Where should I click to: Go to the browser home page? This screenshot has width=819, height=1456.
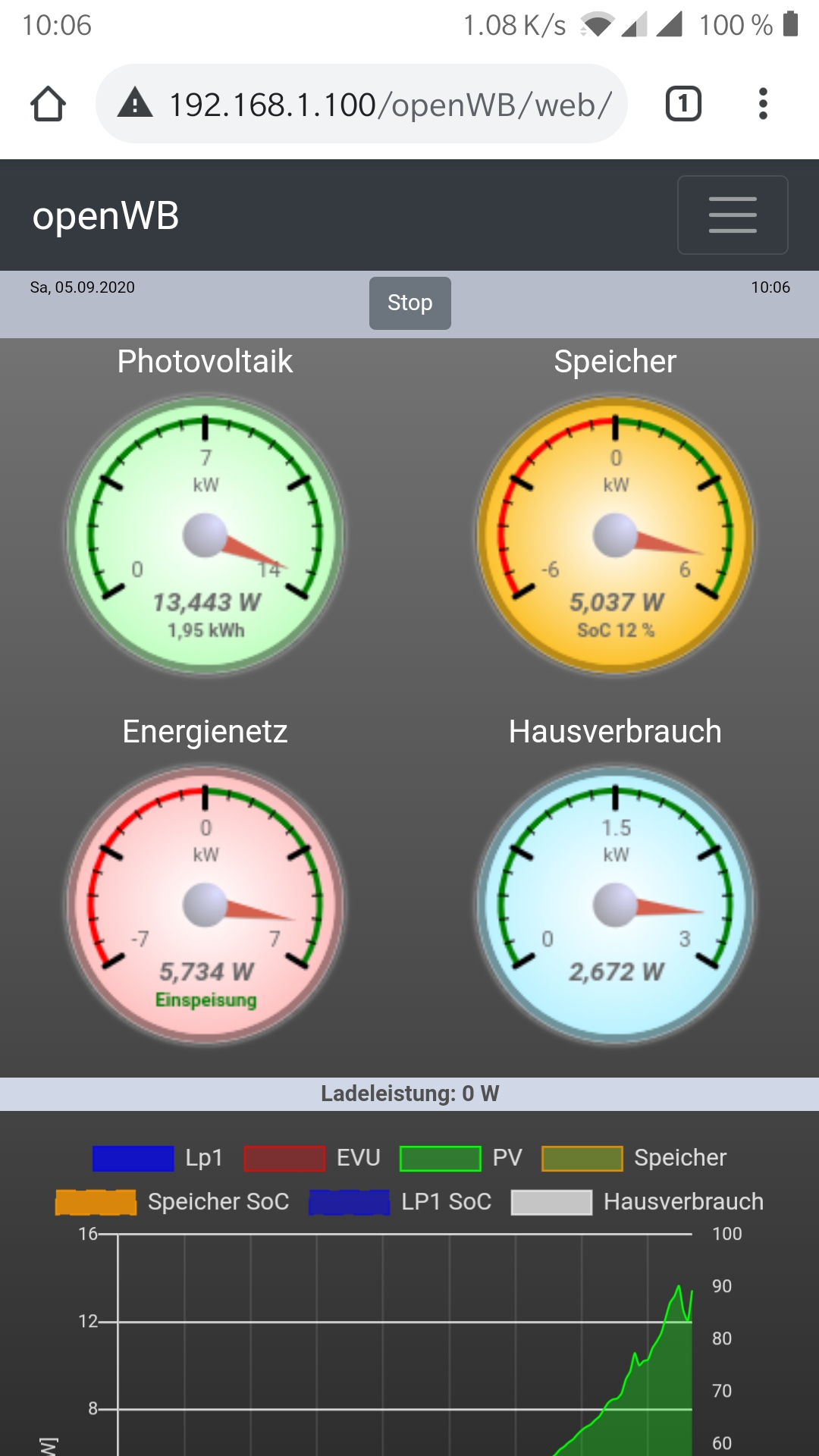[48, 104]
